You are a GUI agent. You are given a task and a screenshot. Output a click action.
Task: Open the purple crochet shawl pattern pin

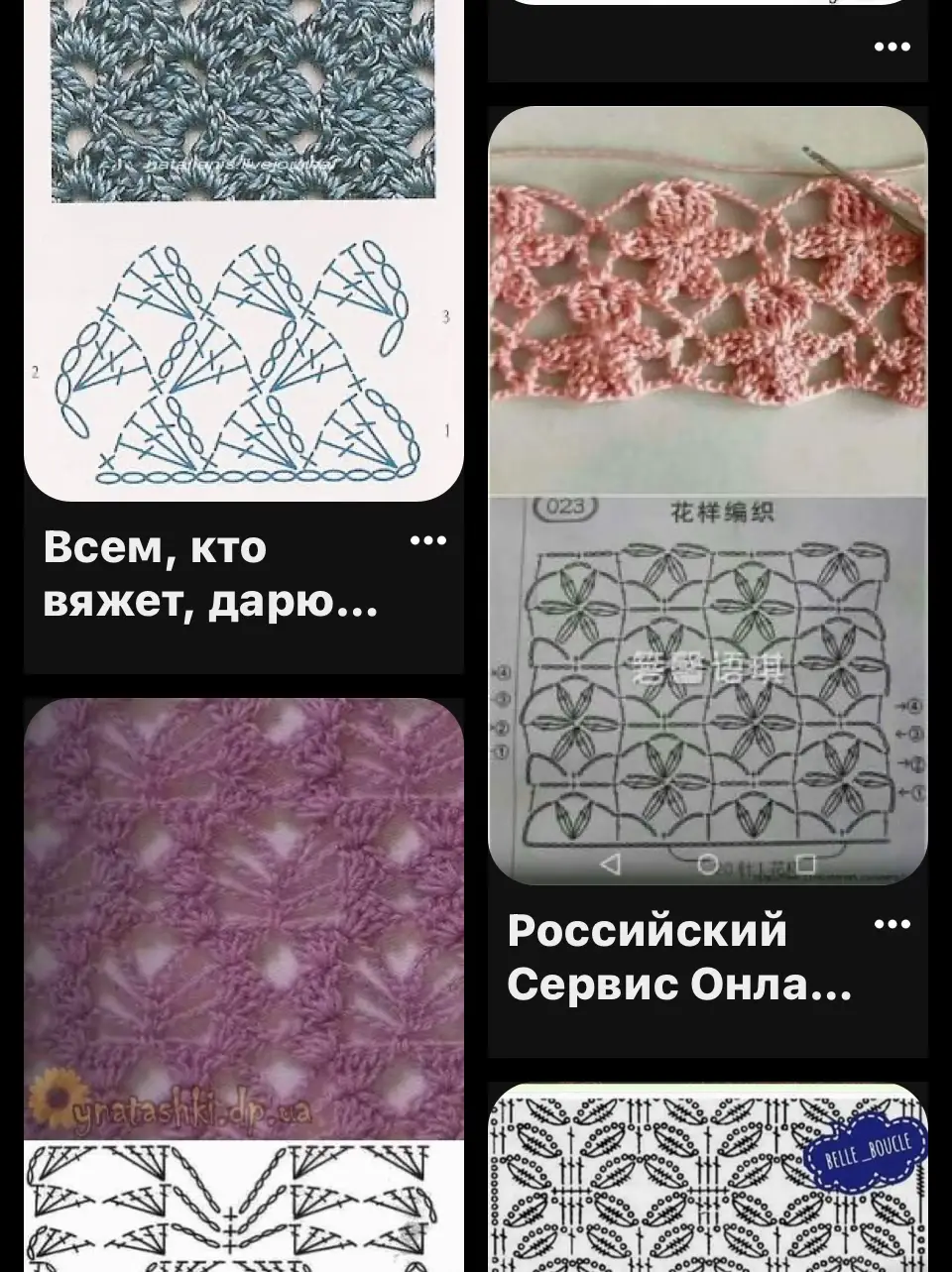pos(243,982)
